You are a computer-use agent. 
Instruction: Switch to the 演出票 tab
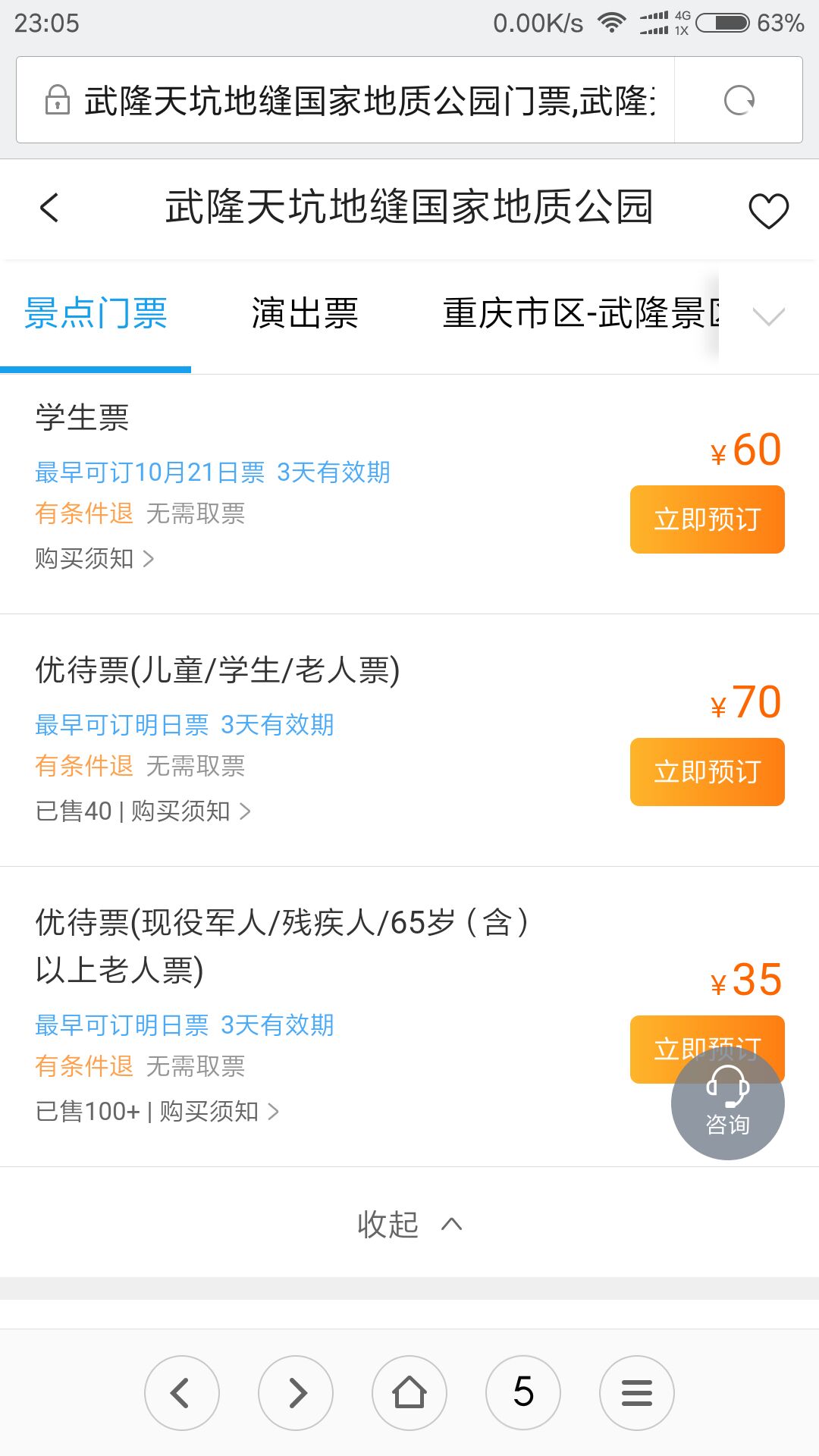[x=305, y=314]
